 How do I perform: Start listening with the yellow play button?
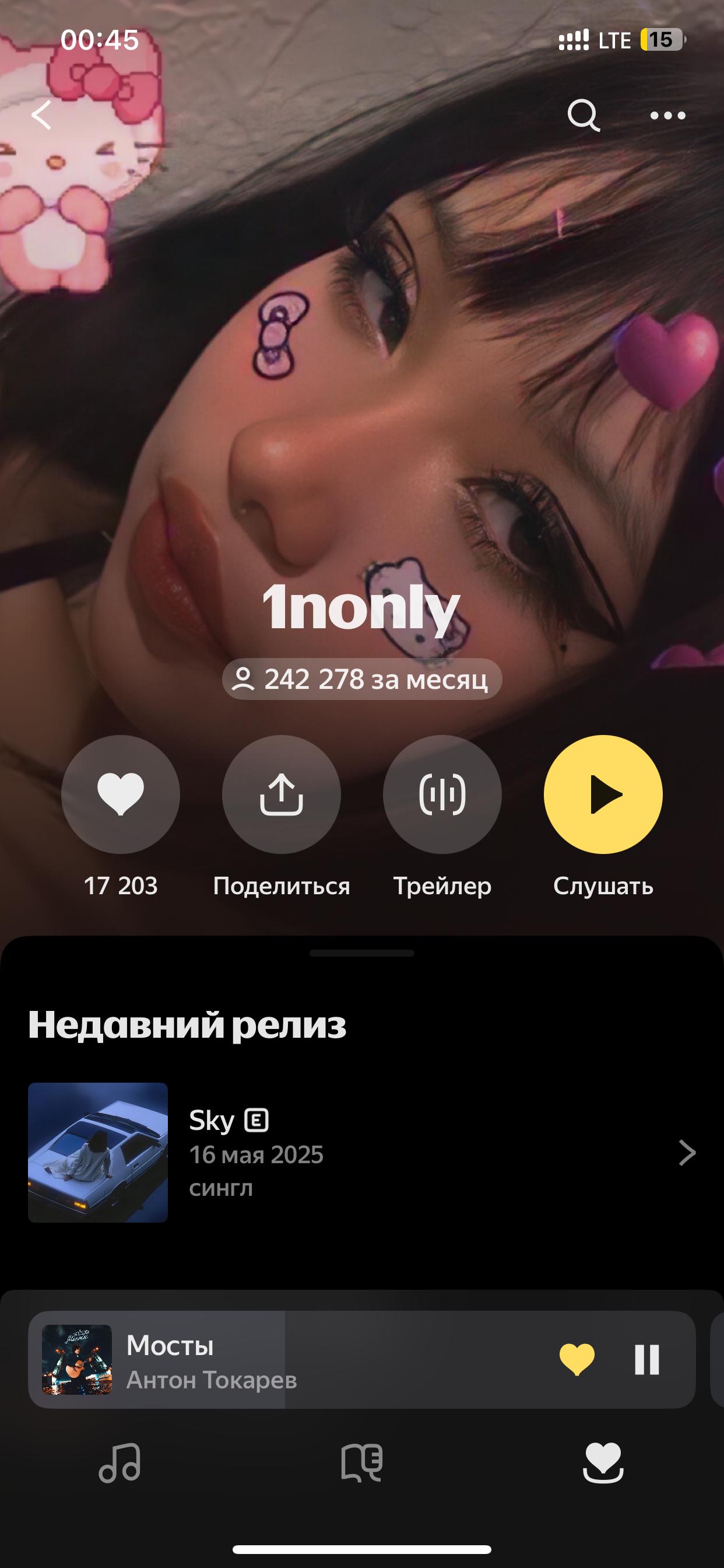click(603, 794)
